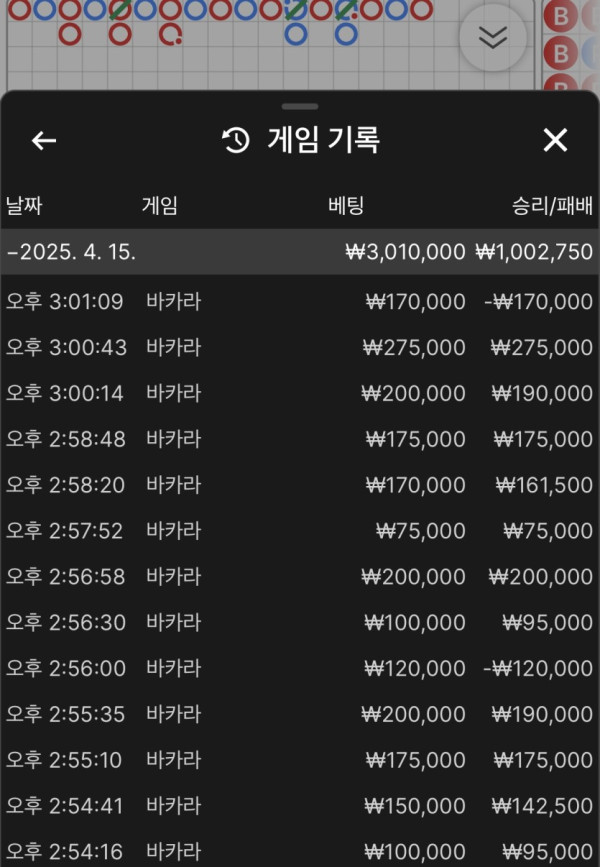Select the round played at 2:56:30

pyautogui.click(x=300, y=623)
